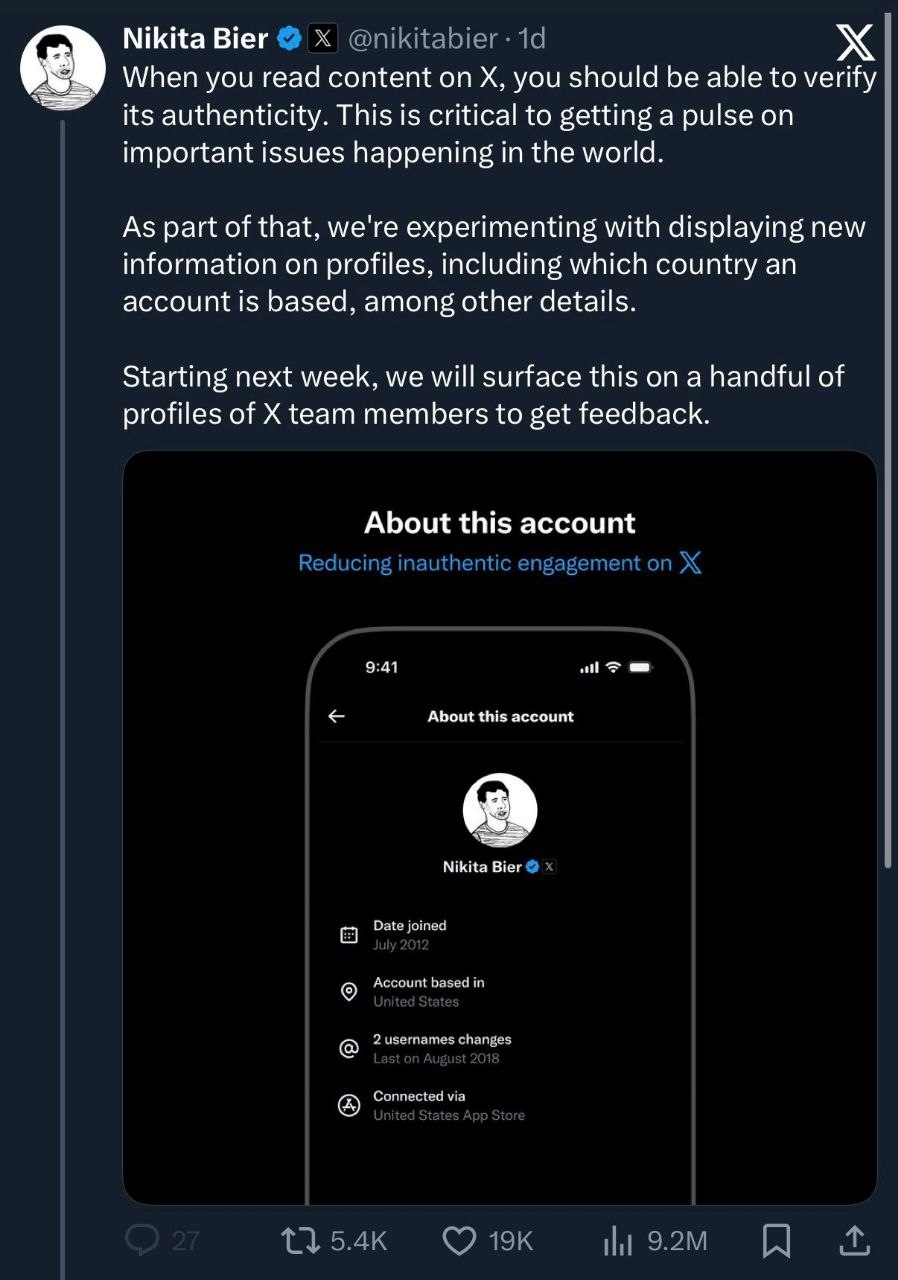Viewport: 898px width, 1280px height.
Task: Bookmark Nikita Bier's post
Action: tap(776, 1241)
